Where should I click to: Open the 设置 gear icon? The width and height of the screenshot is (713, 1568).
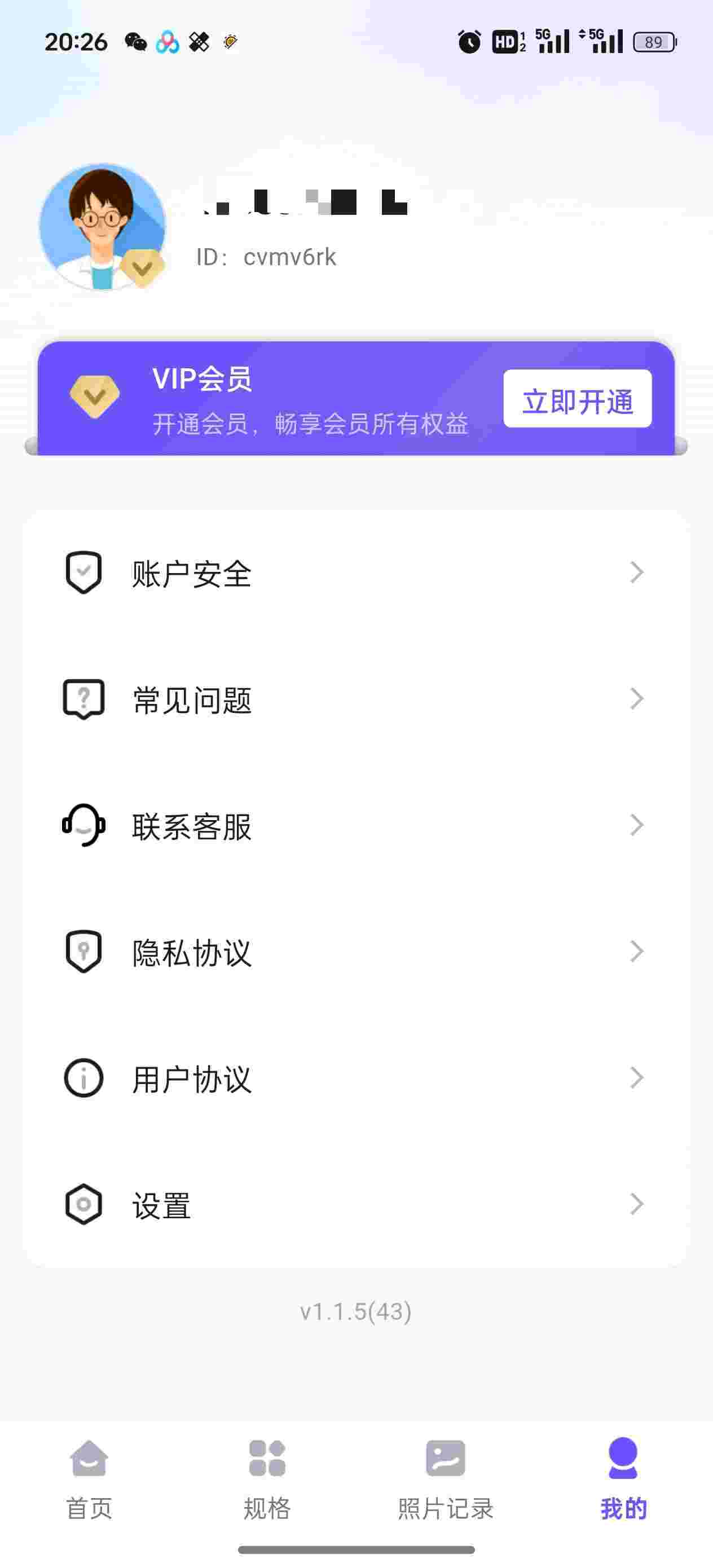[85, 1205]
